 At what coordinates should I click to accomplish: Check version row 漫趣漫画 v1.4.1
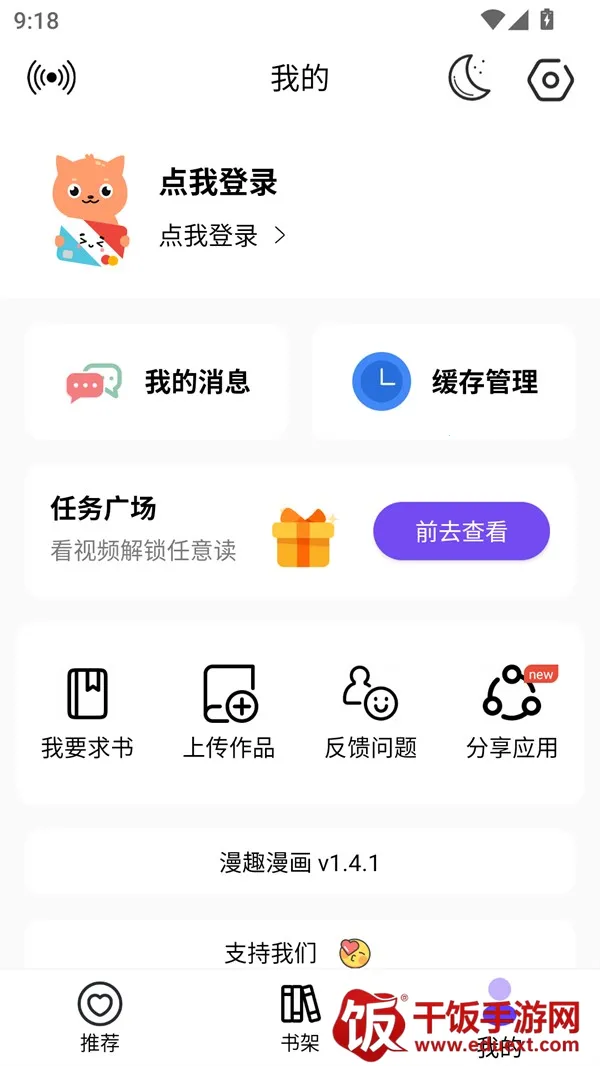pos(300,863)
